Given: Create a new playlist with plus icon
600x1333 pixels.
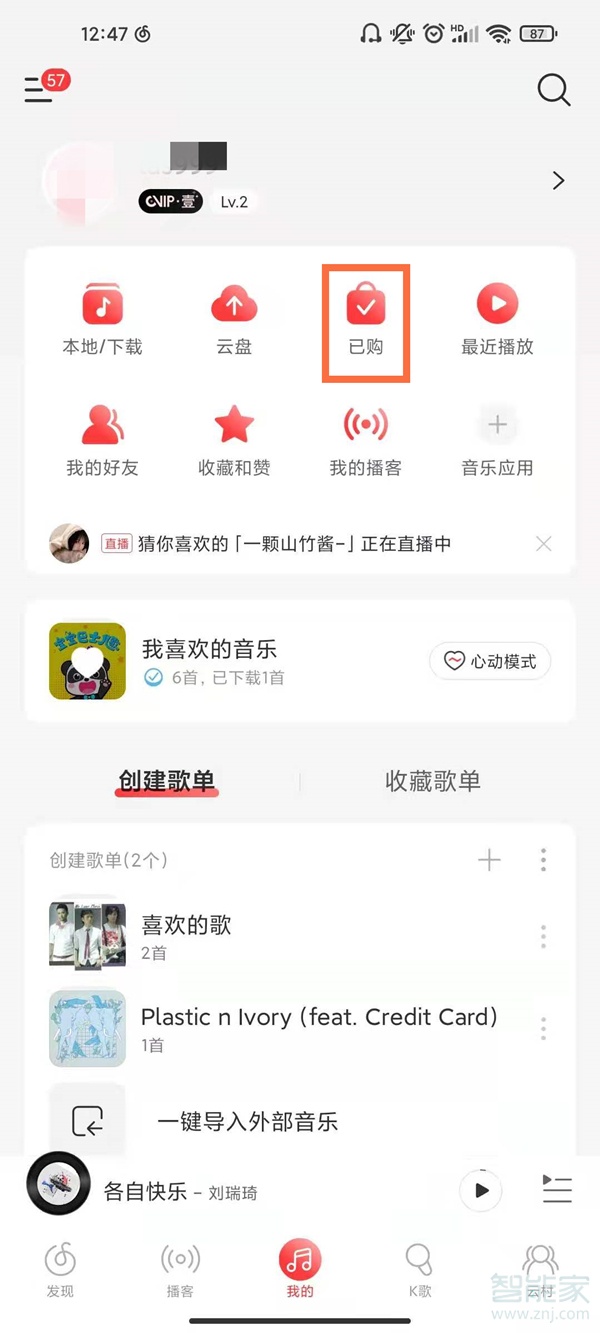Looking at the screenshot, I should click(x=489, y=860).
